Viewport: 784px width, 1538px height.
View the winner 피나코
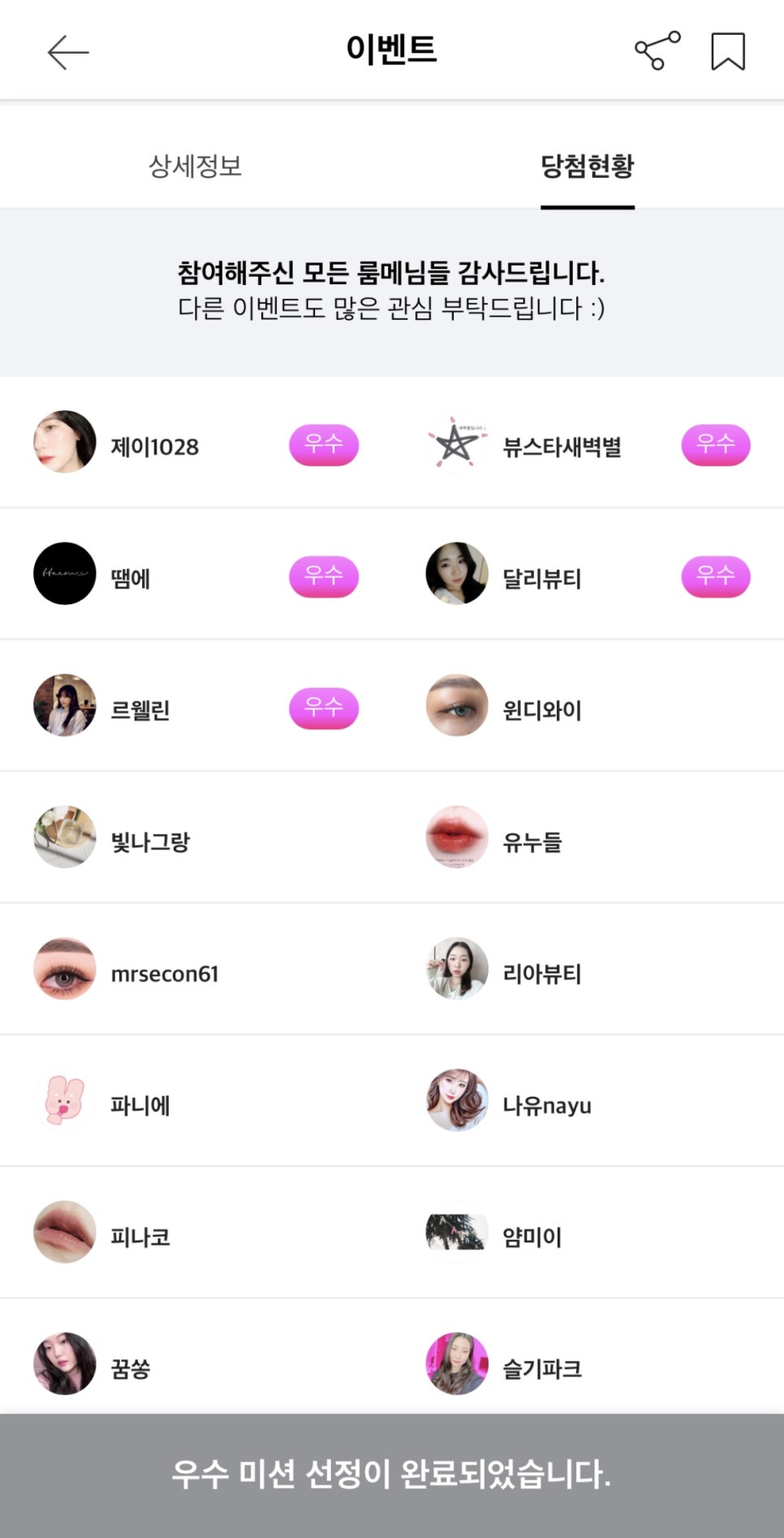(x=140, y=1237)
